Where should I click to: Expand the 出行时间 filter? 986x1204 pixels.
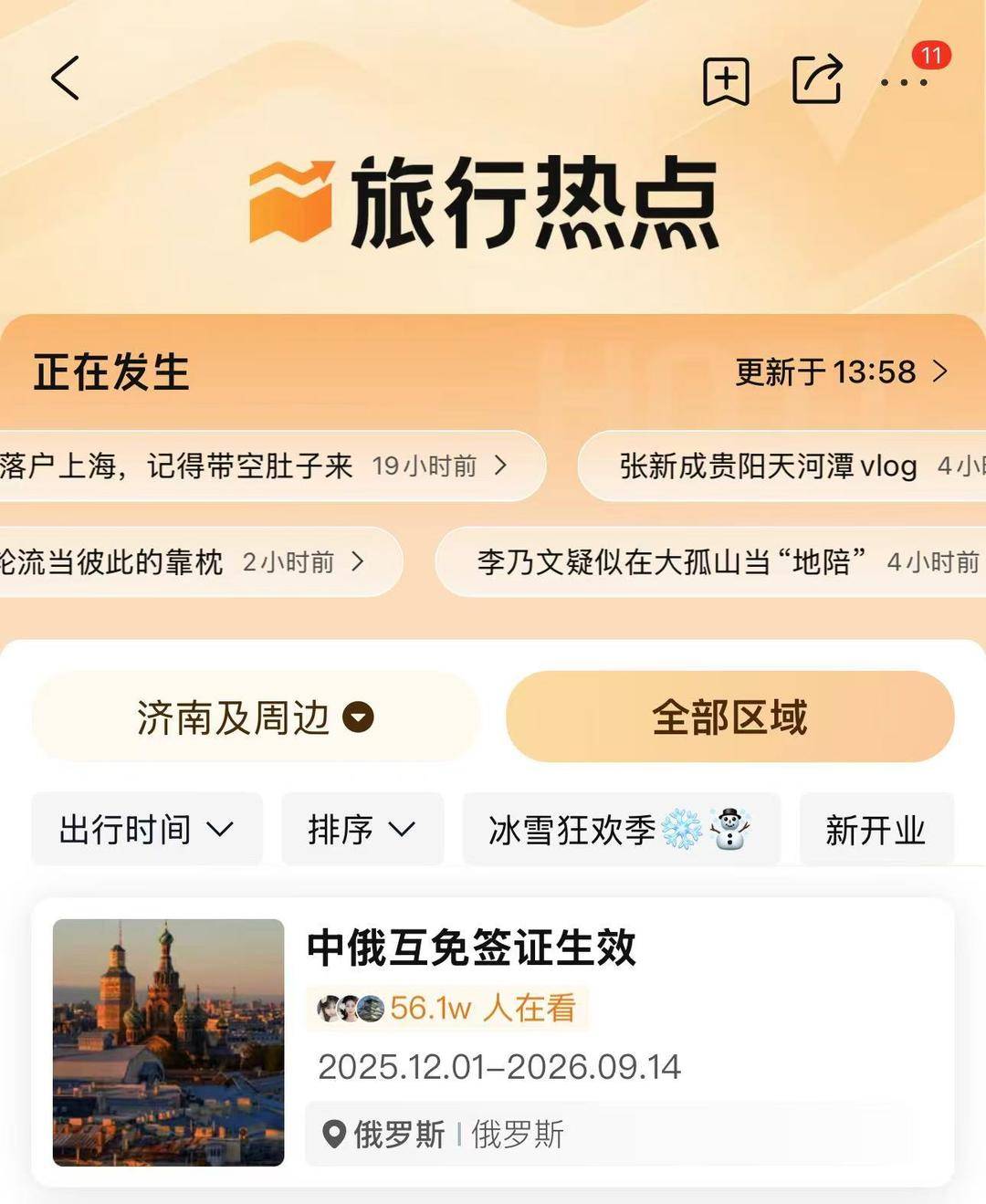tap(146, 830)
